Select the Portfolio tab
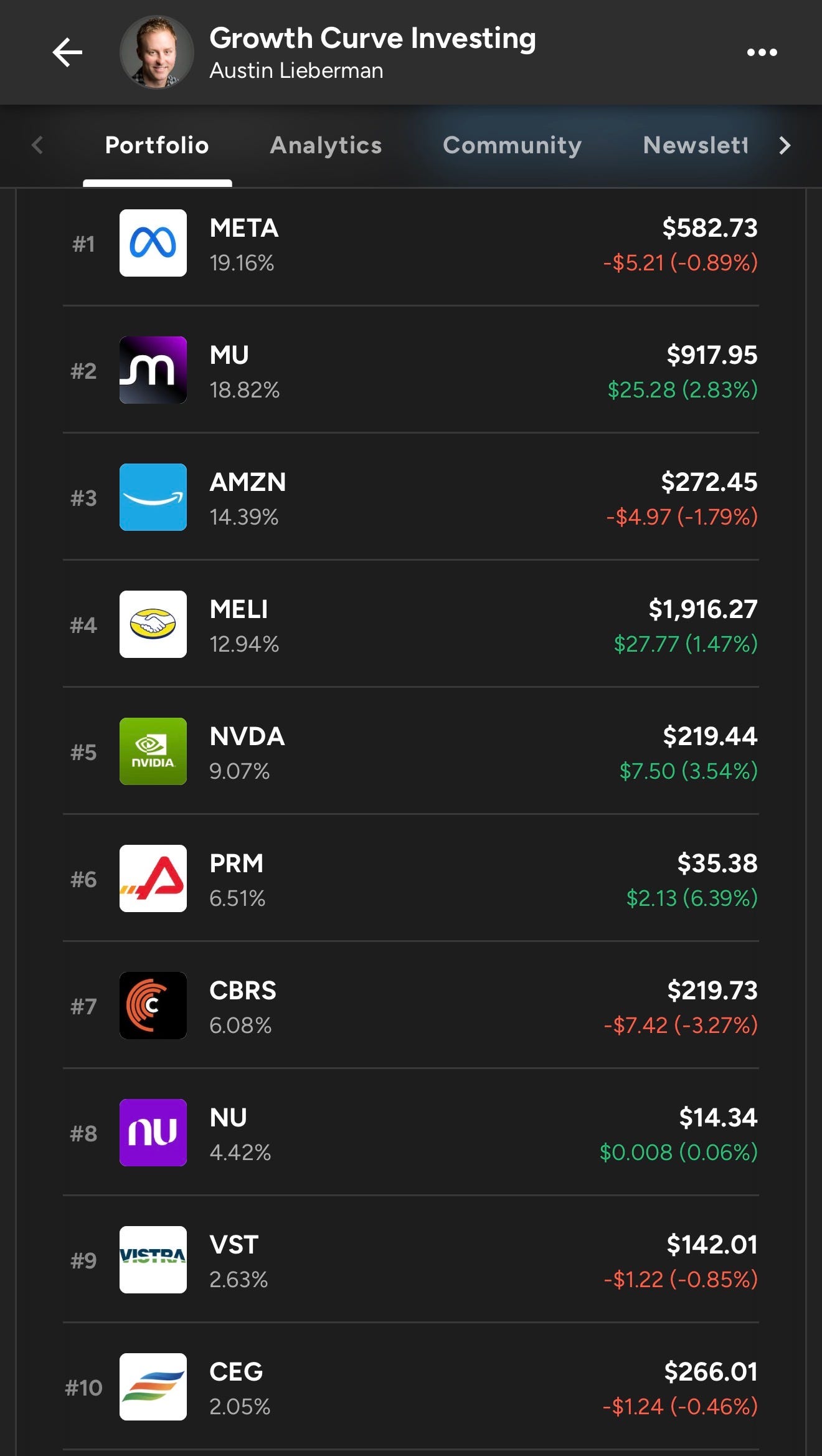The width and height of the screenshot is (822, 1456). pos(157,145)
